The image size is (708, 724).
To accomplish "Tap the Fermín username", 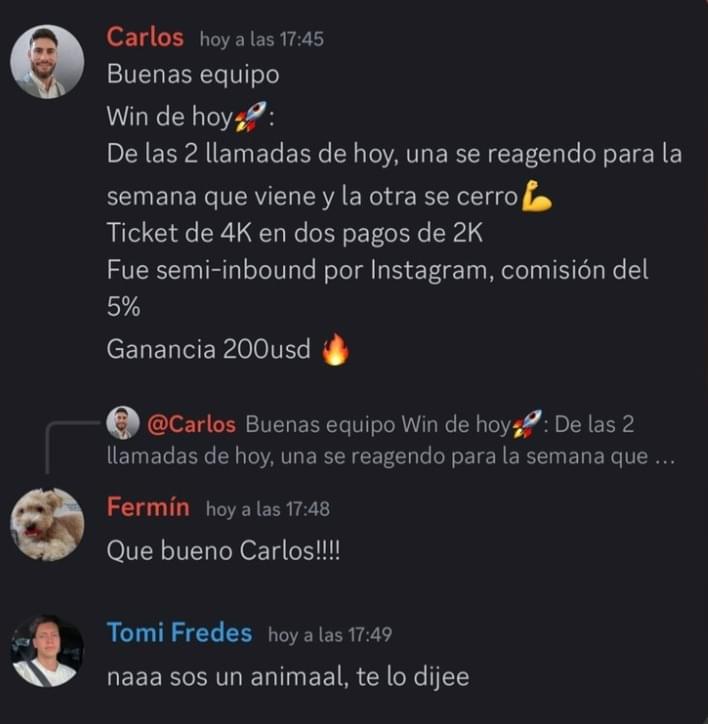I will click(x=148, y=507).
